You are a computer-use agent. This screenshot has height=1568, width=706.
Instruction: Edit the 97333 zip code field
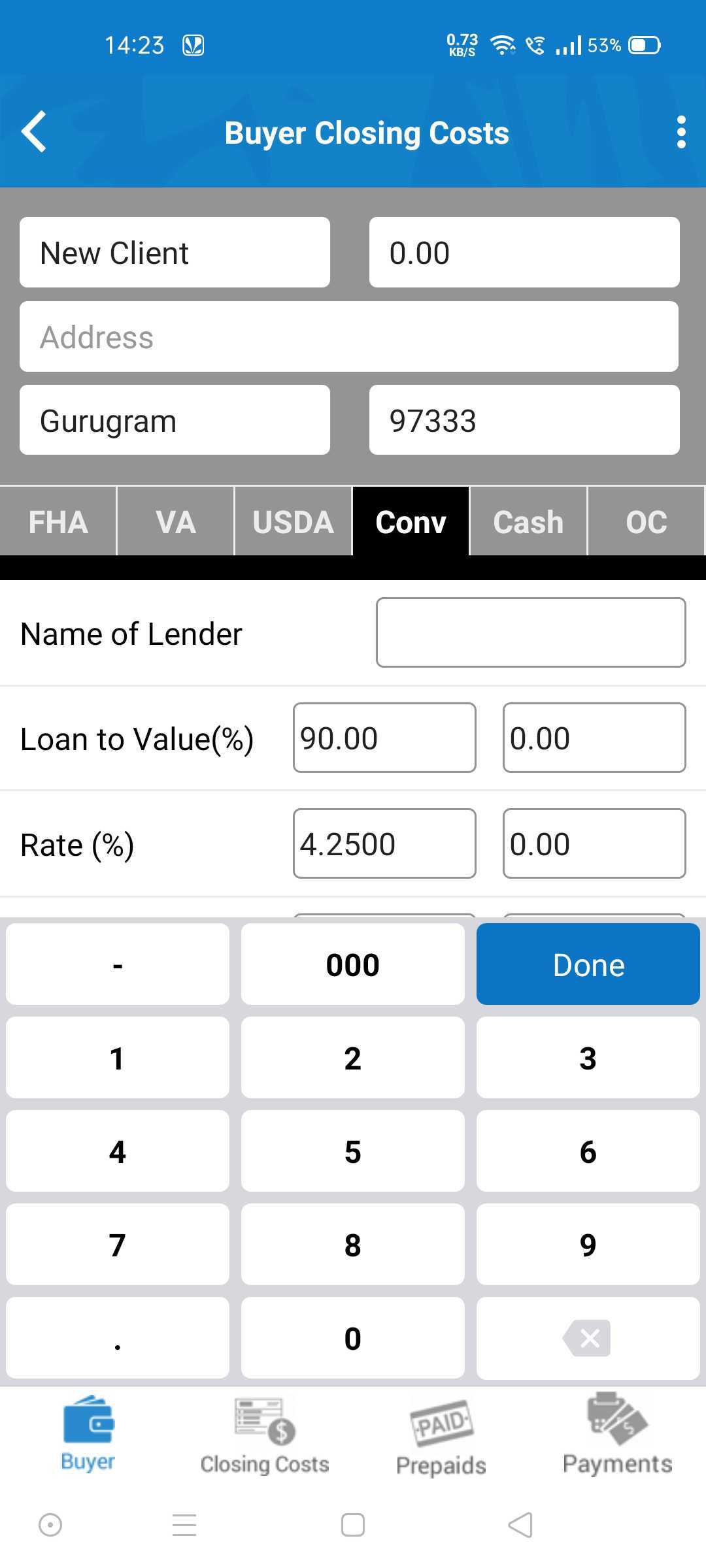[x=524, y=421]
